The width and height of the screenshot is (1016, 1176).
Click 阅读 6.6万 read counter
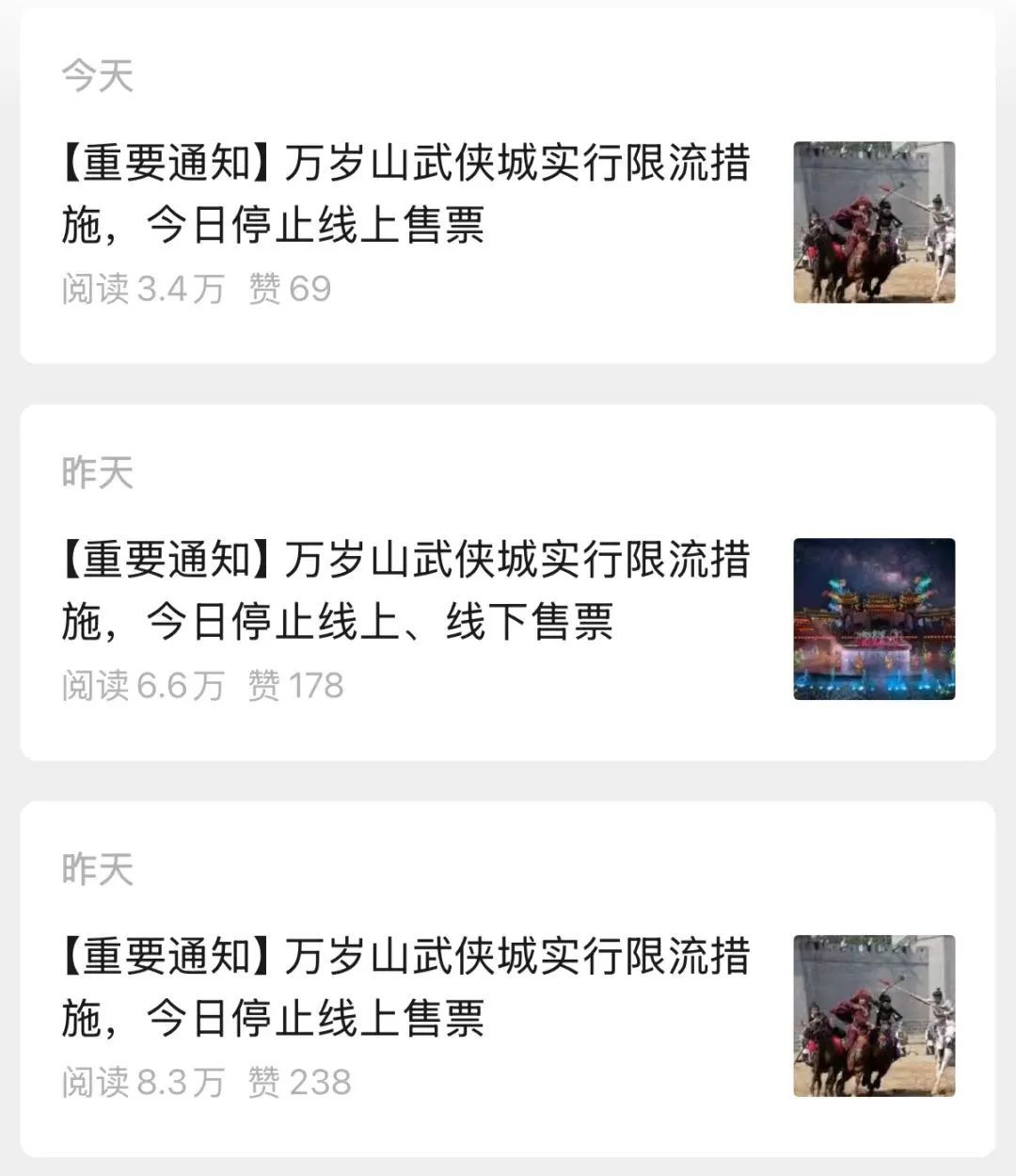(x=141, y=687)
